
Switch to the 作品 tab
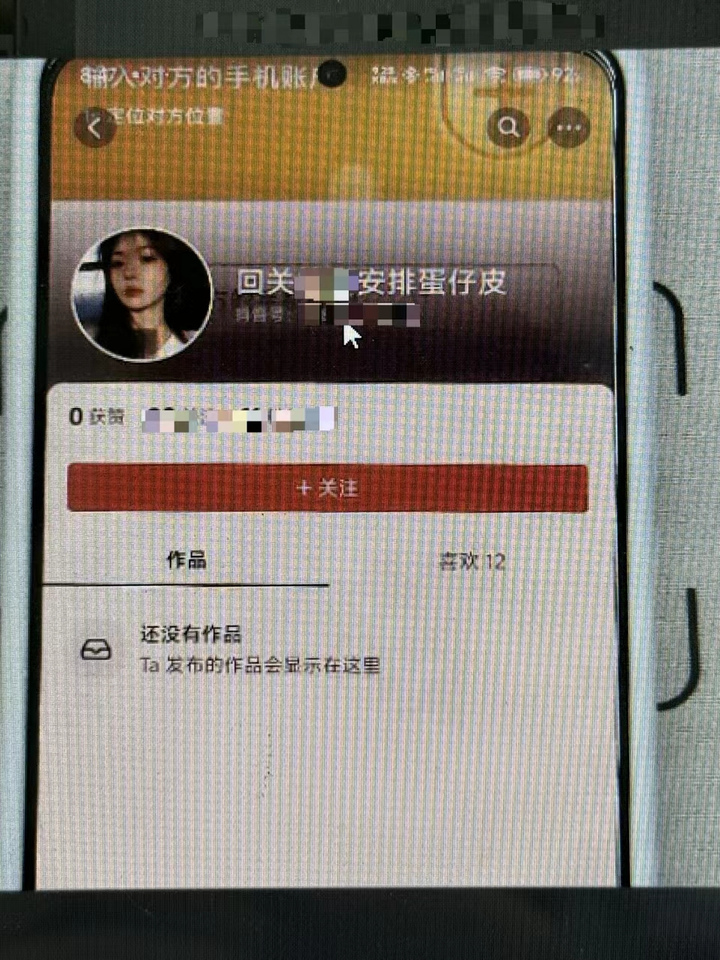click(186, 561)
